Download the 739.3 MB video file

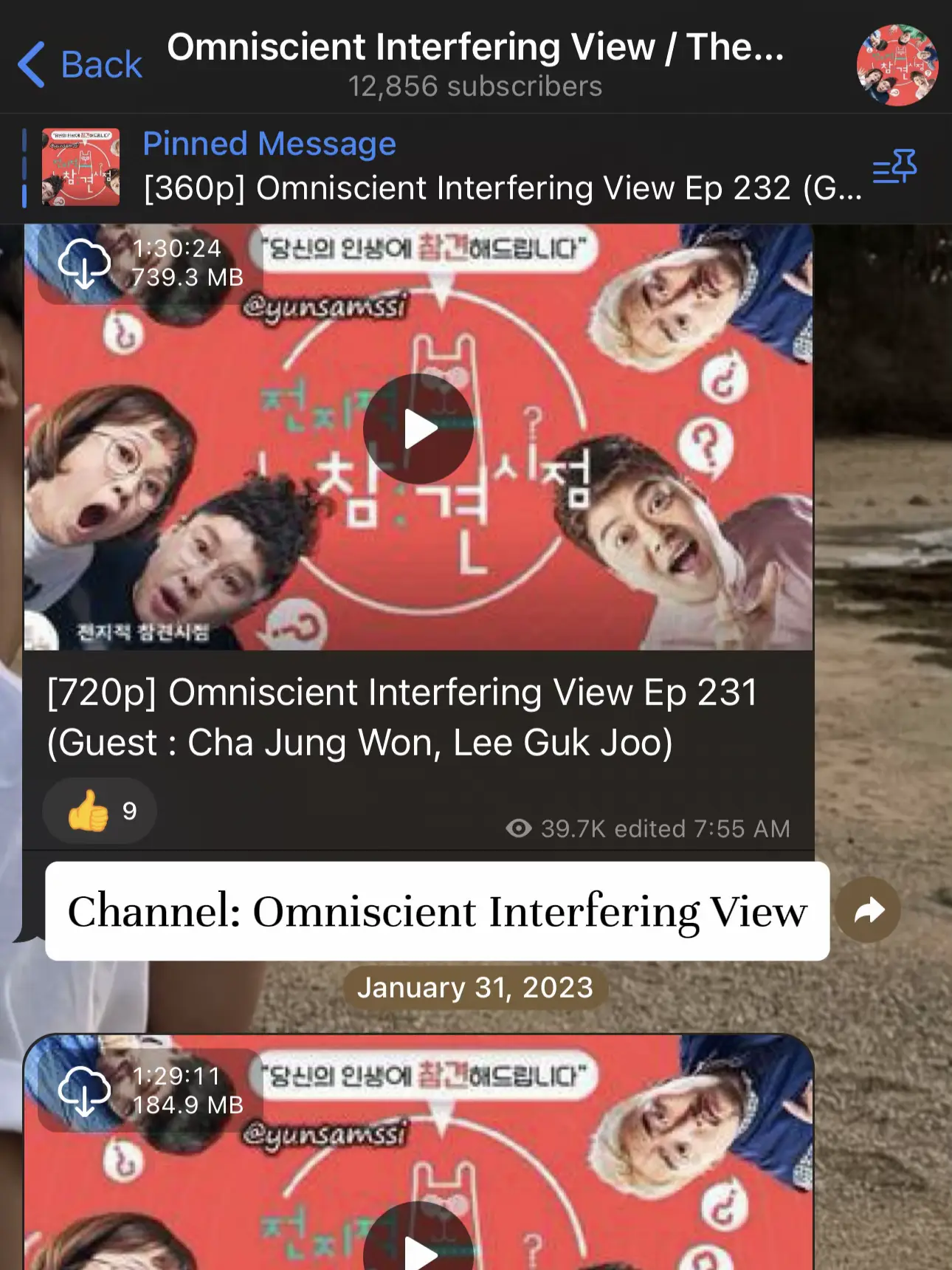pos(84,263)
